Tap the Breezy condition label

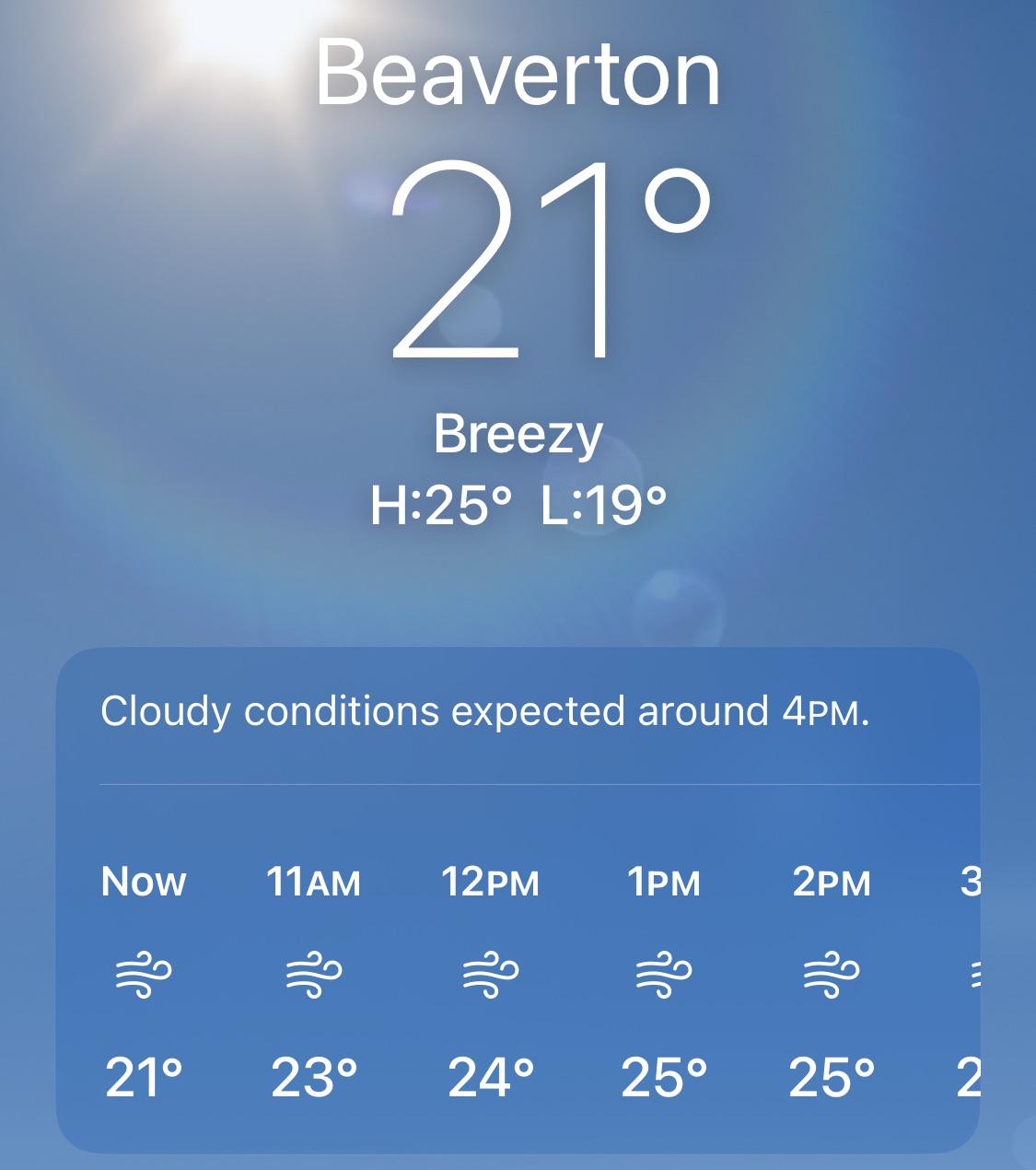(x=518, y=435)
